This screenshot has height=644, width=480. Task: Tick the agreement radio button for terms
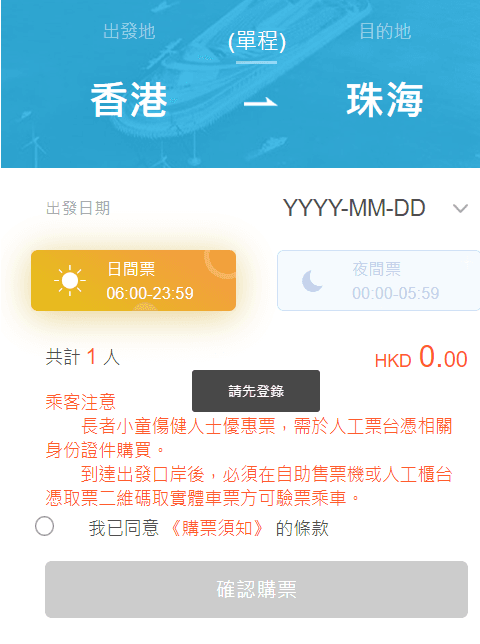44,526
